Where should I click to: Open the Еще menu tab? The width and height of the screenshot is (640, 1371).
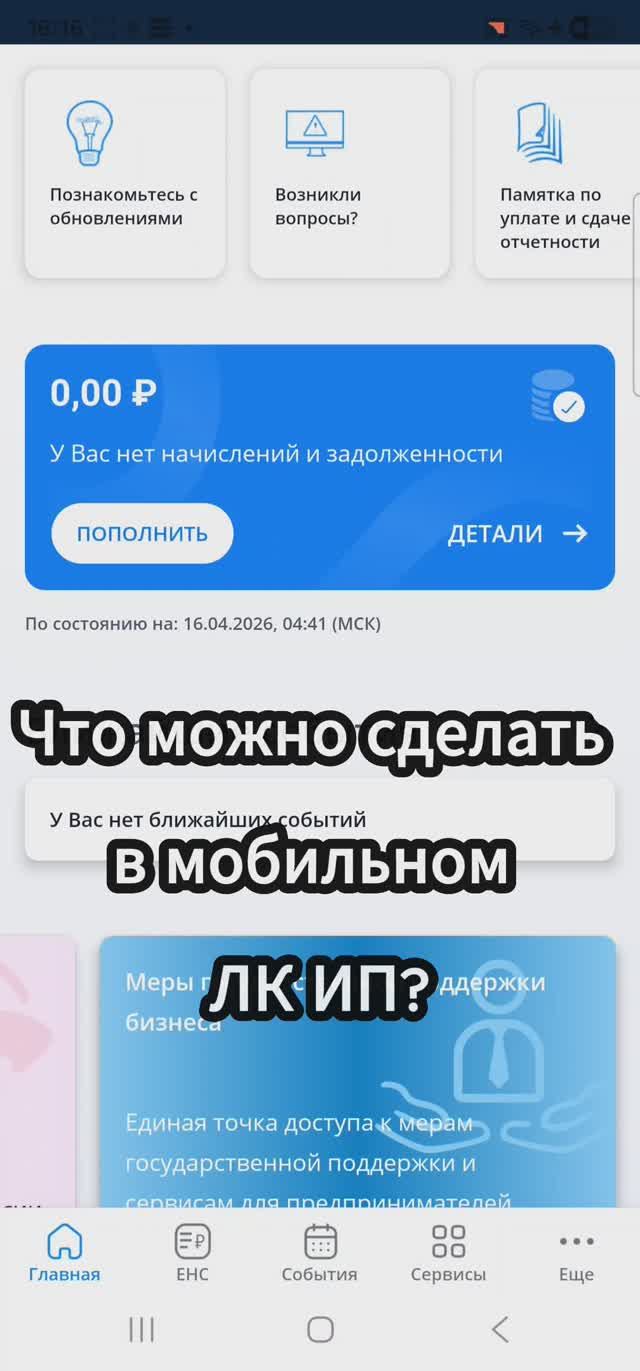[576, 1253]
